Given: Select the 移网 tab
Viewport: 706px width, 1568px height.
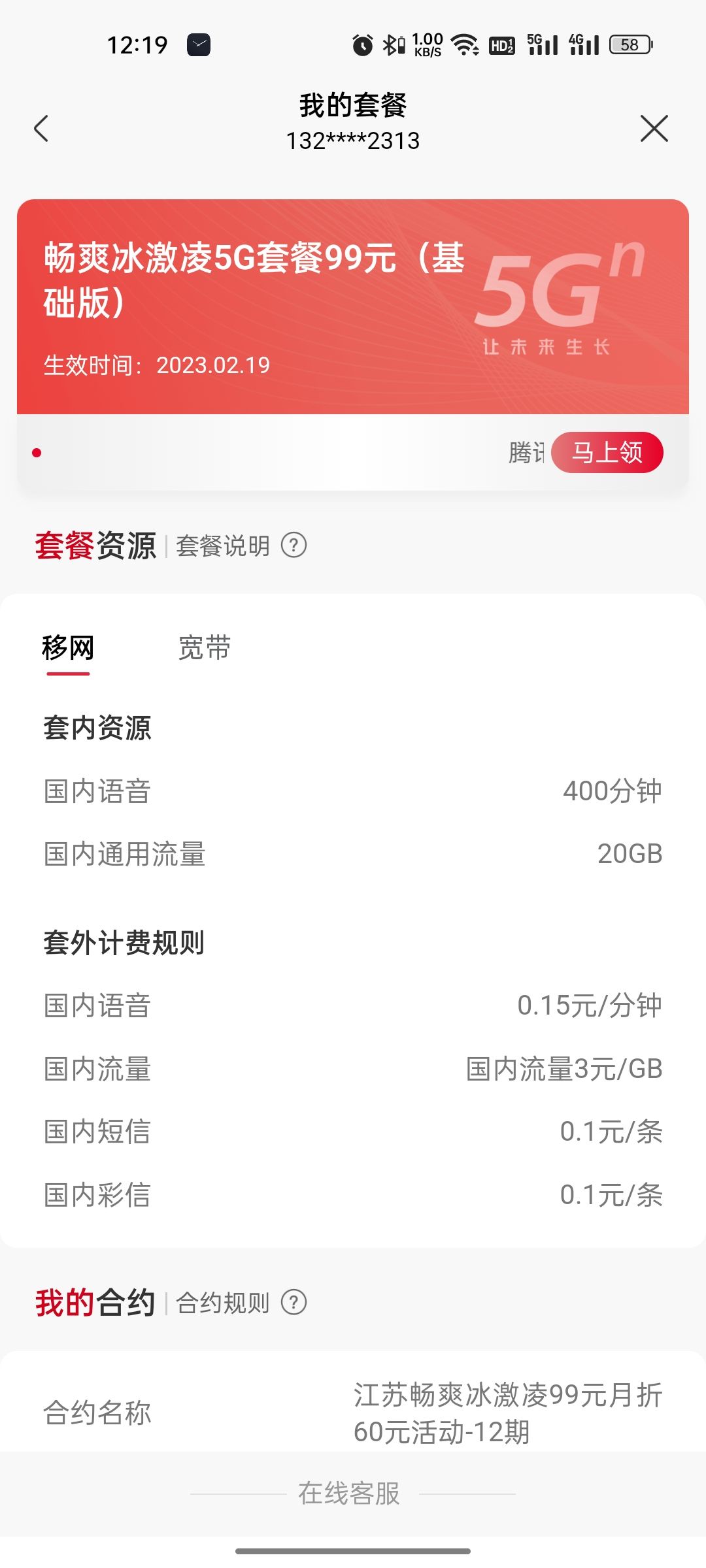Looking at the screenshot, I should pos(68,648).
